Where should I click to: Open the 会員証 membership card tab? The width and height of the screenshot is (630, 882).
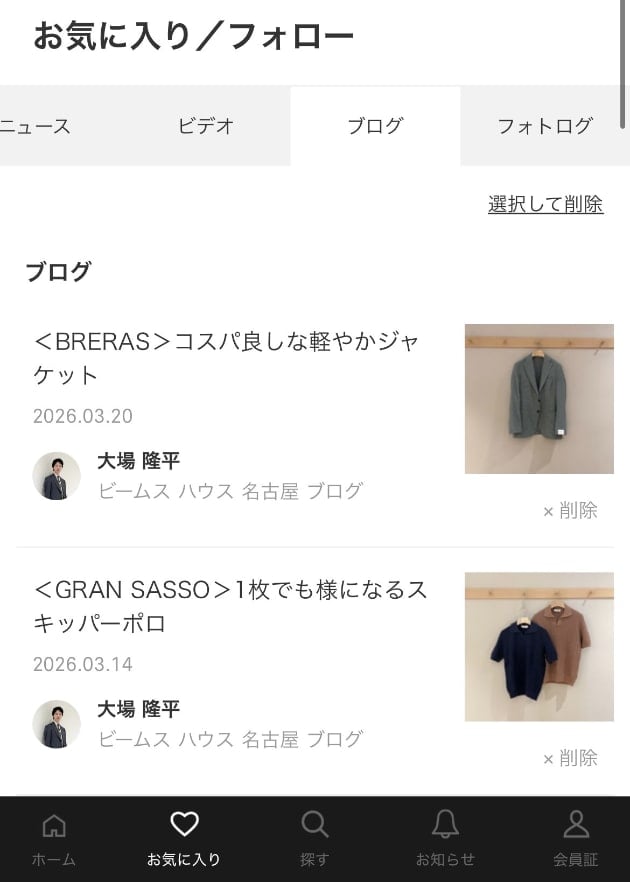click(575, 839)
